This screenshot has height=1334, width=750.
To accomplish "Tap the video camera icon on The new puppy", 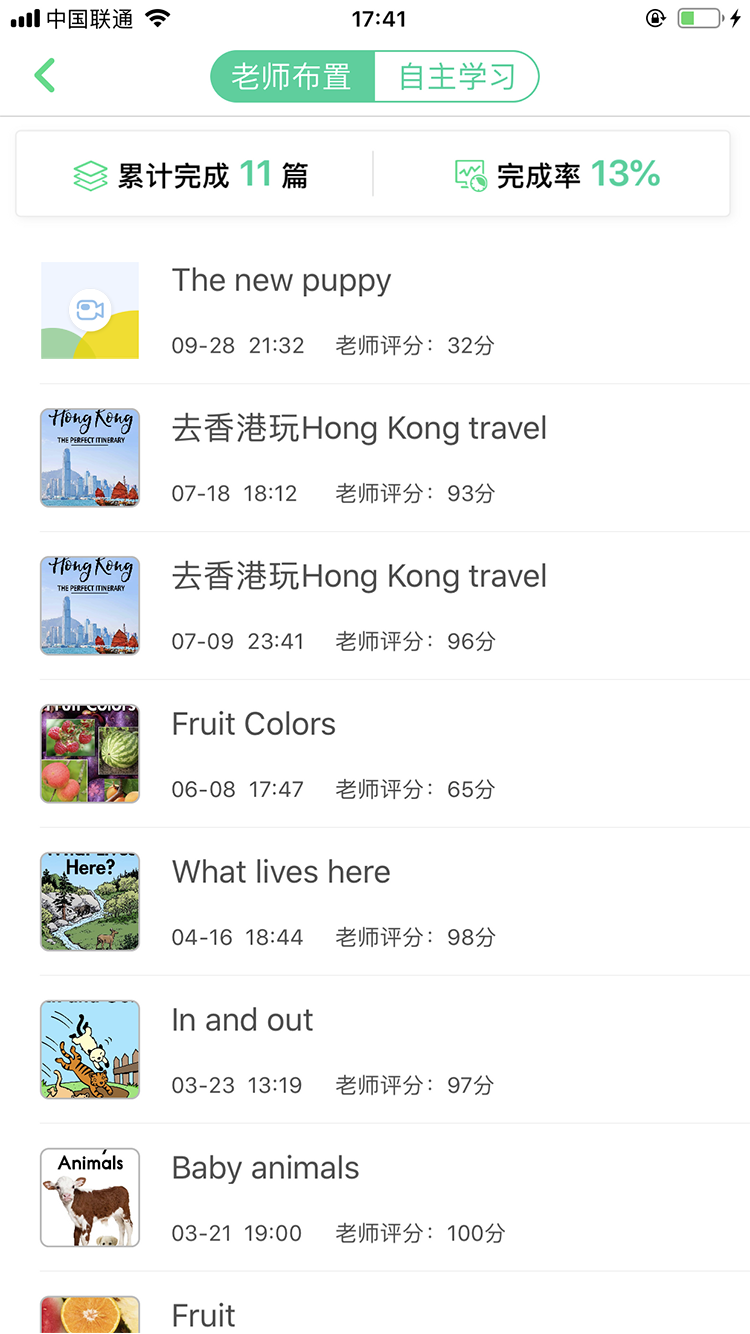I will 89,310.
